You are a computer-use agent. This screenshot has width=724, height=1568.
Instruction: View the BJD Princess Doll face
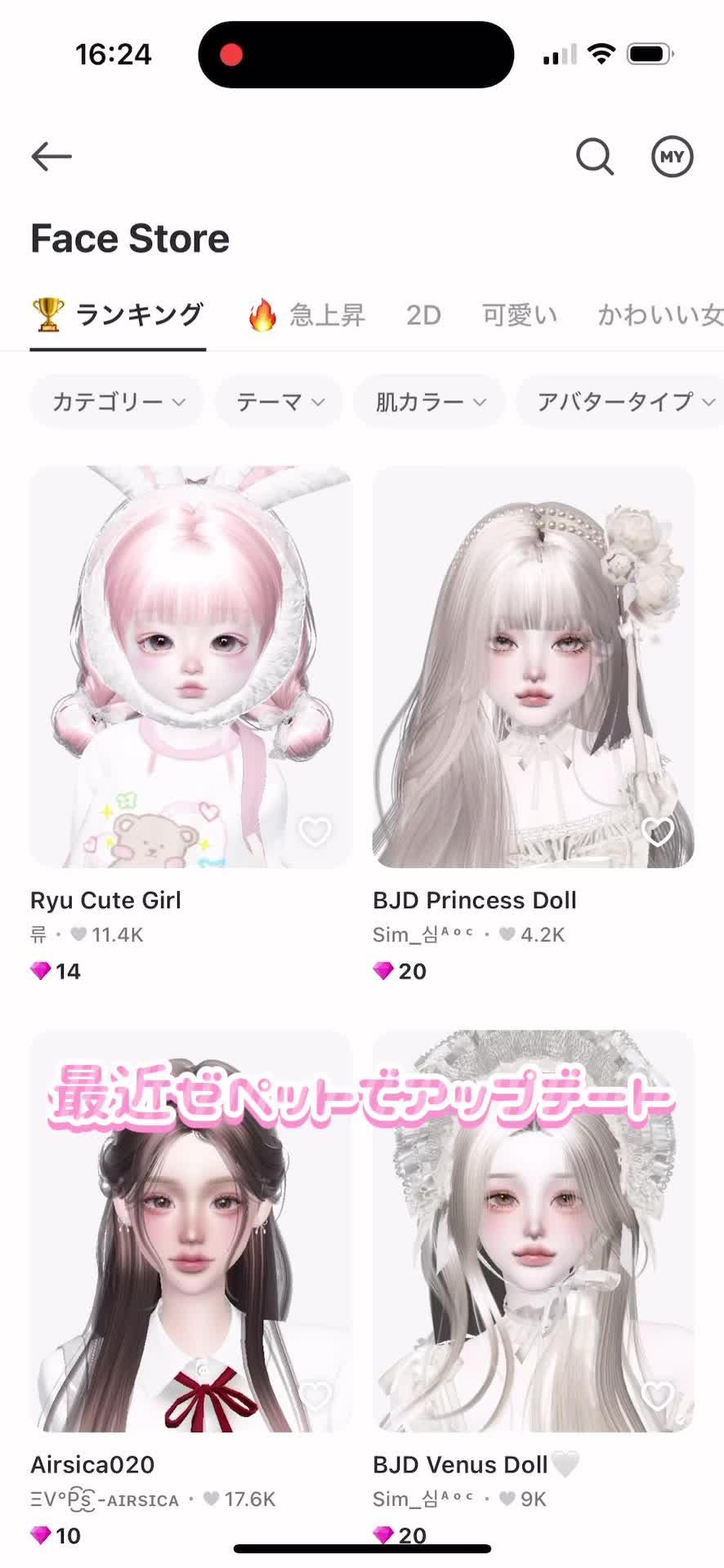(533, 666)
